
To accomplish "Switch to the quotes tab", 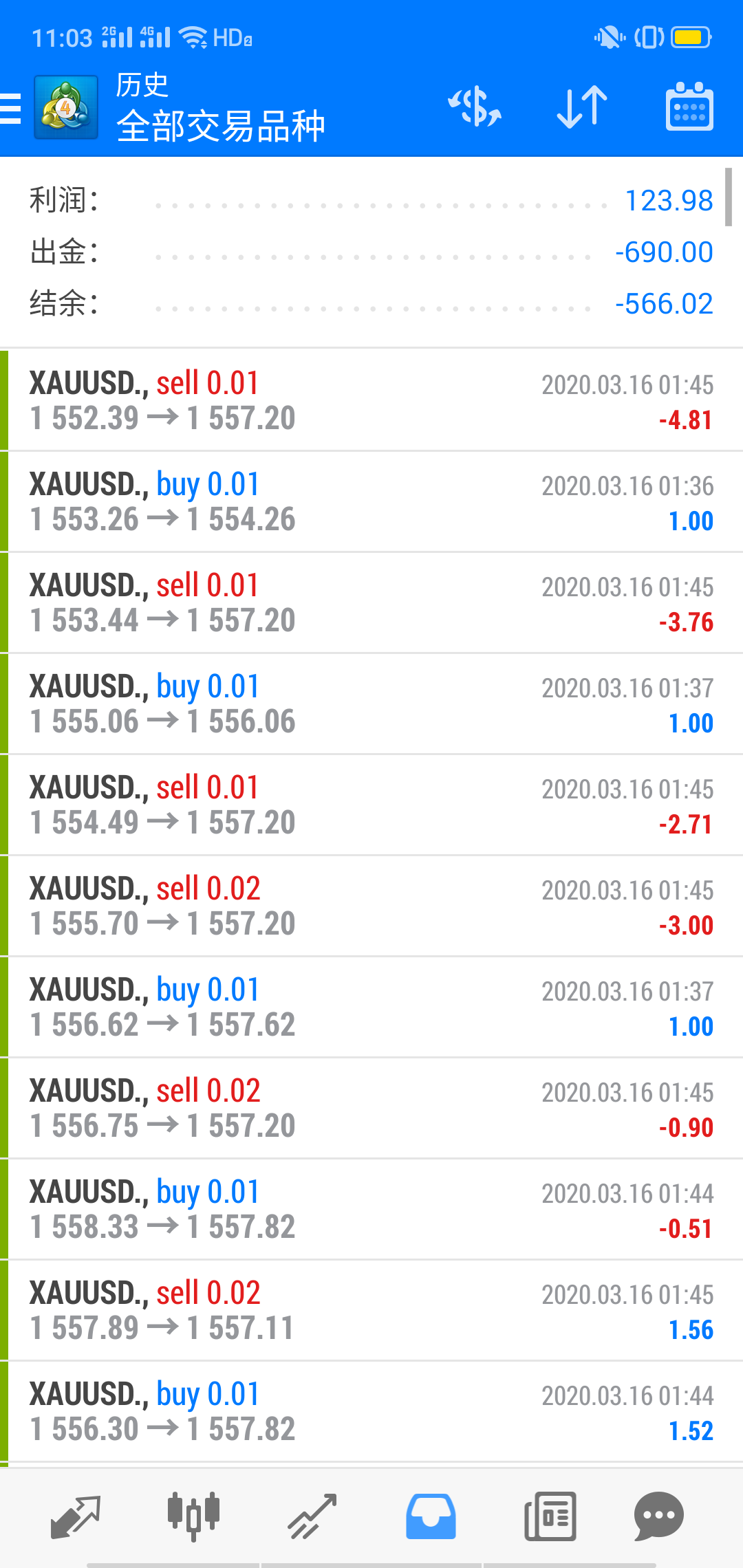I will click(76, 1516).
